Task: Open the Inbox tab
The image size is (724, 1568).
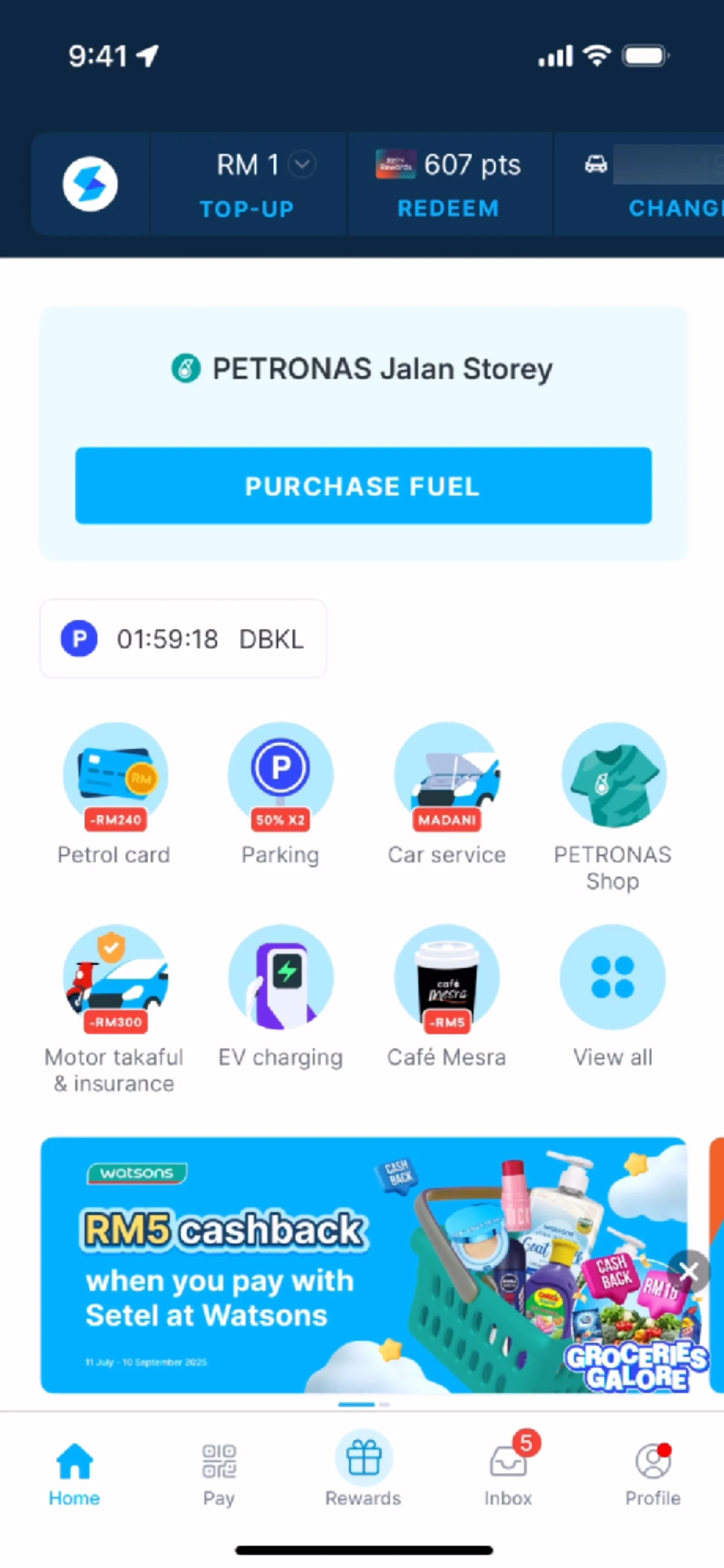Action: pyautogui.click(x=508, y=1473)
